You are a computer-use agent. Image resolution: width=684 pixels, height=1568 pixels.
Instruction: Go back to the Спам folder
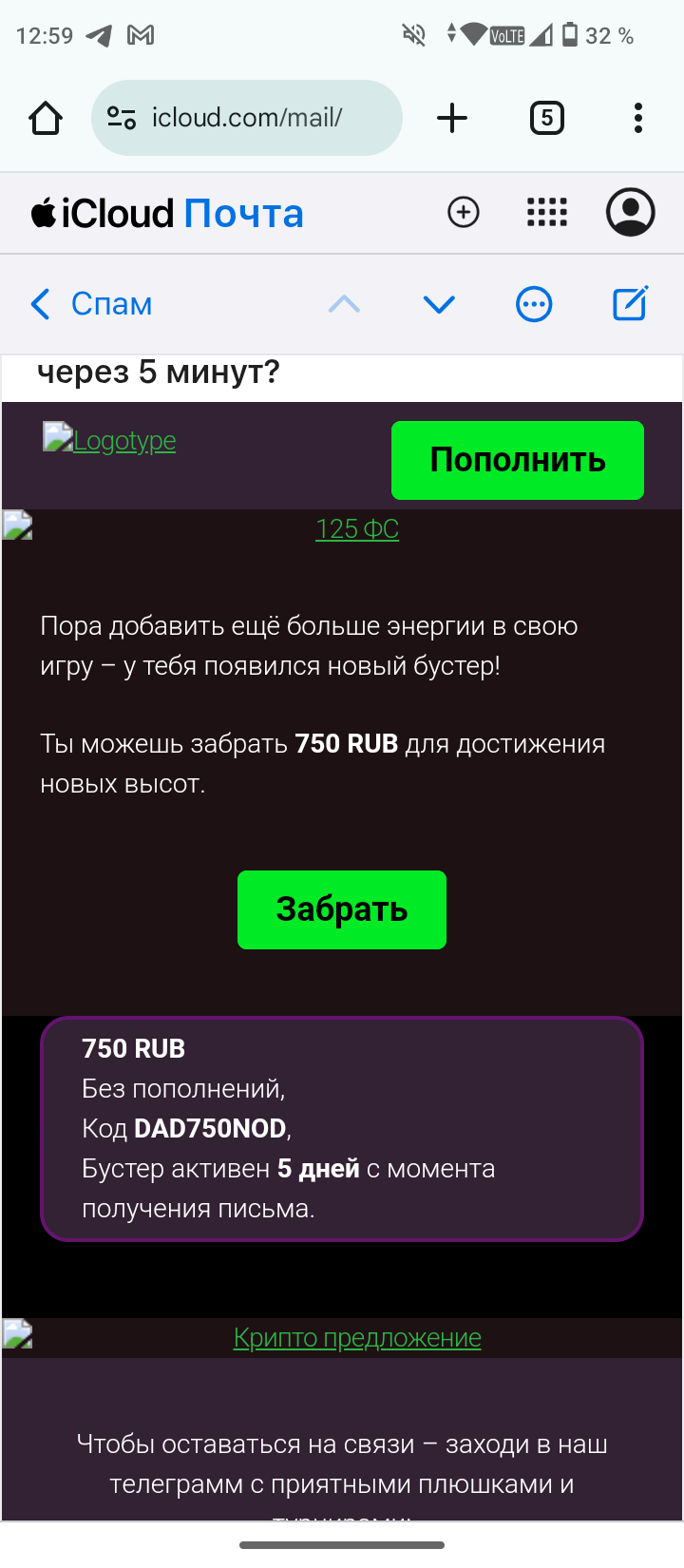[92, 304]
